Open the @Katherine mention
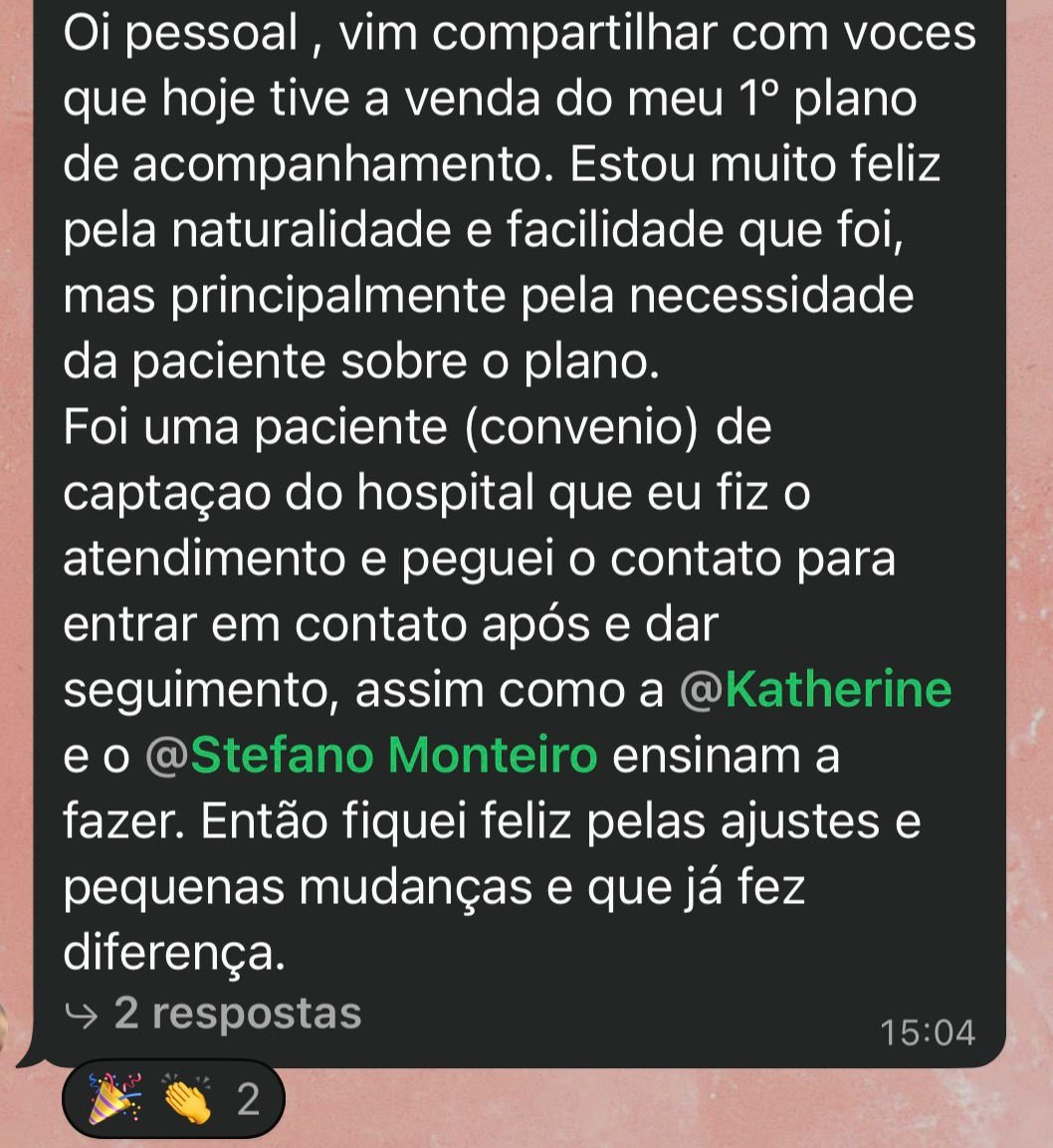 [x=815, y=690]
